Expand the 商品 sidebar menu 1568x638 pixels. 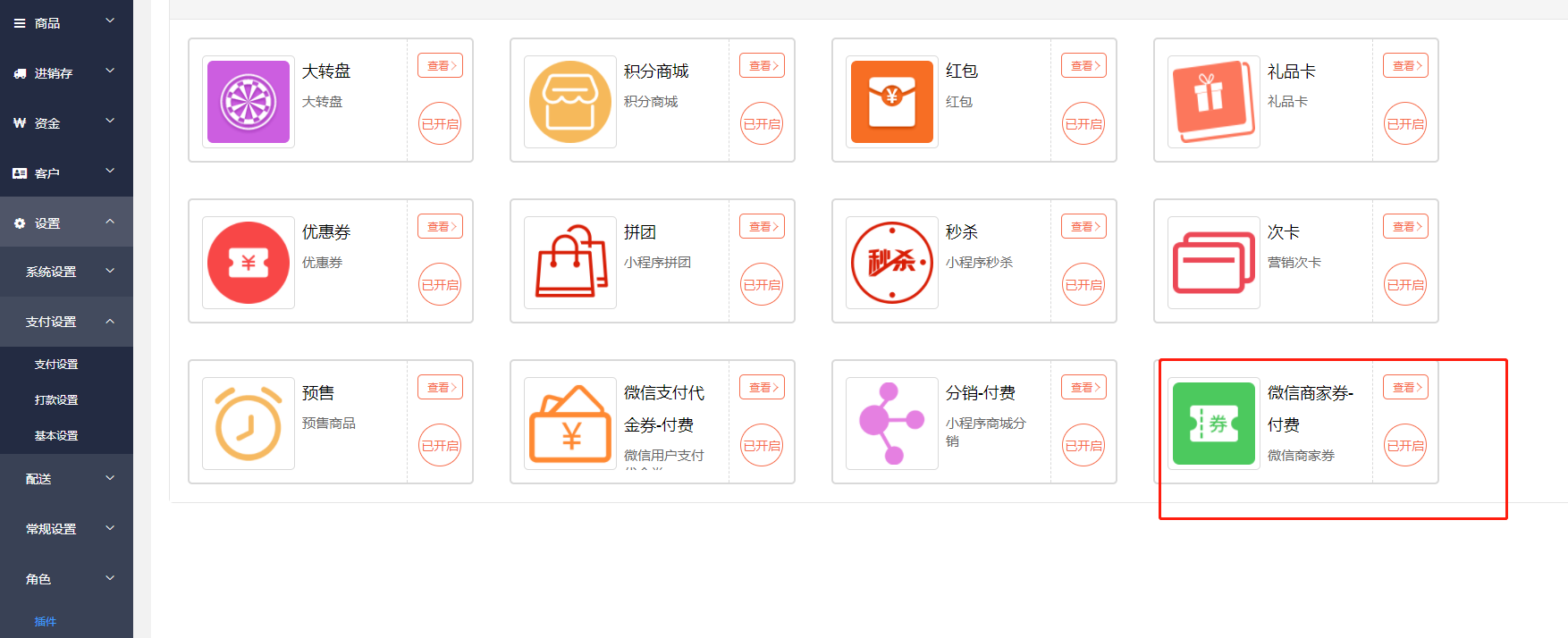(x=66, y=23)
